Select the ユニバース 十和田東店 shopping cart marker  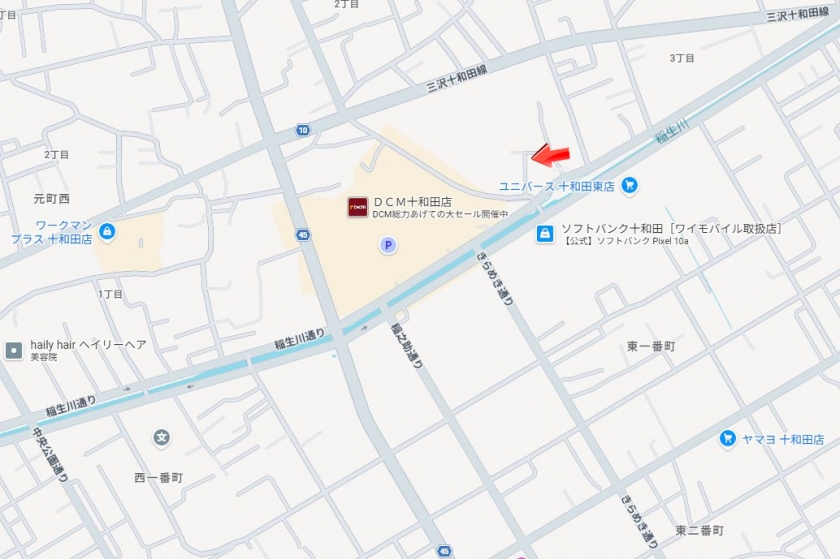[629, 185]
